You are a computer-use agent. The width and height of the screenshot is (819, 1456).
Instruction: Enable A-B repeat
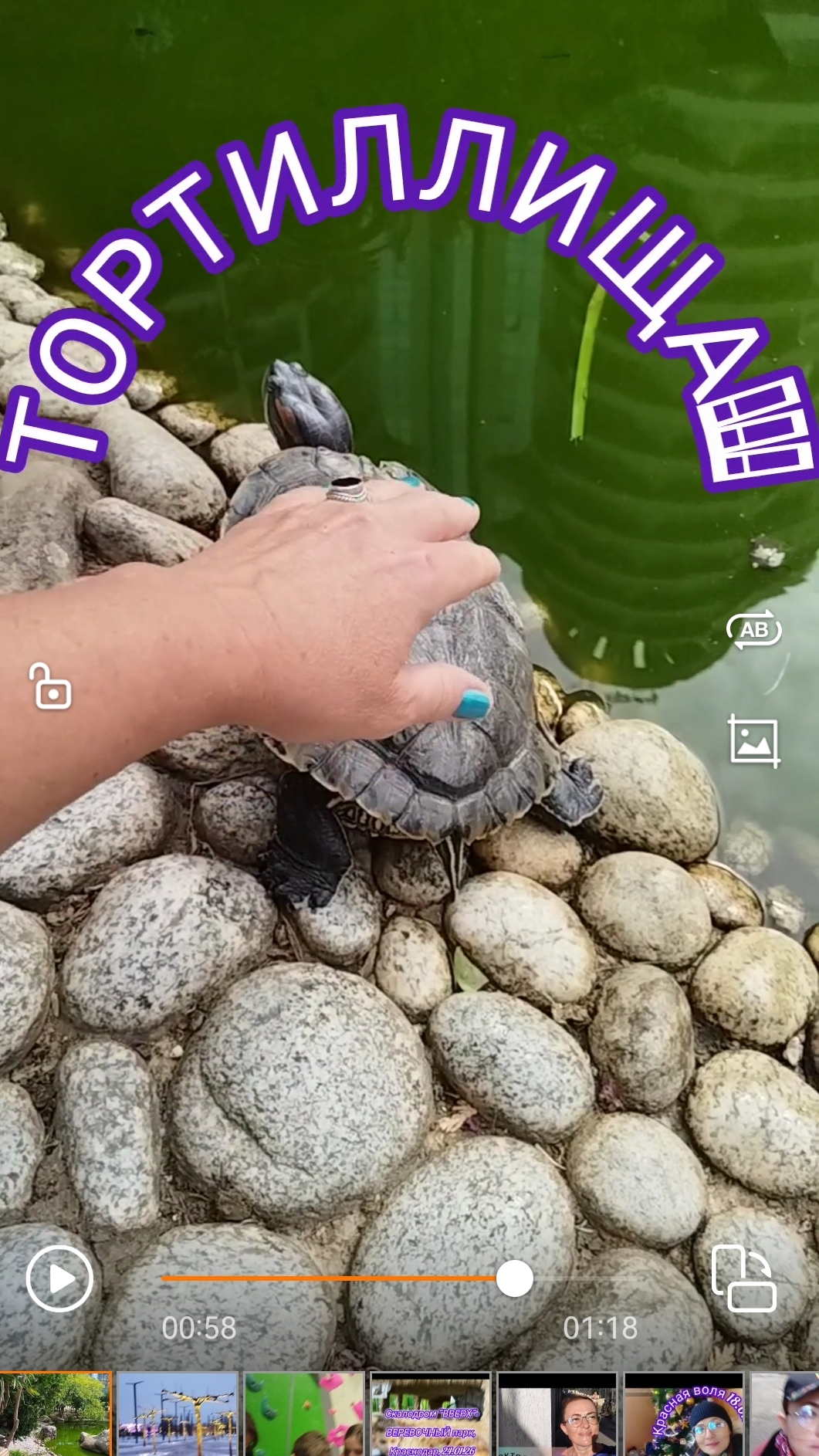click(x=753, y=630)
